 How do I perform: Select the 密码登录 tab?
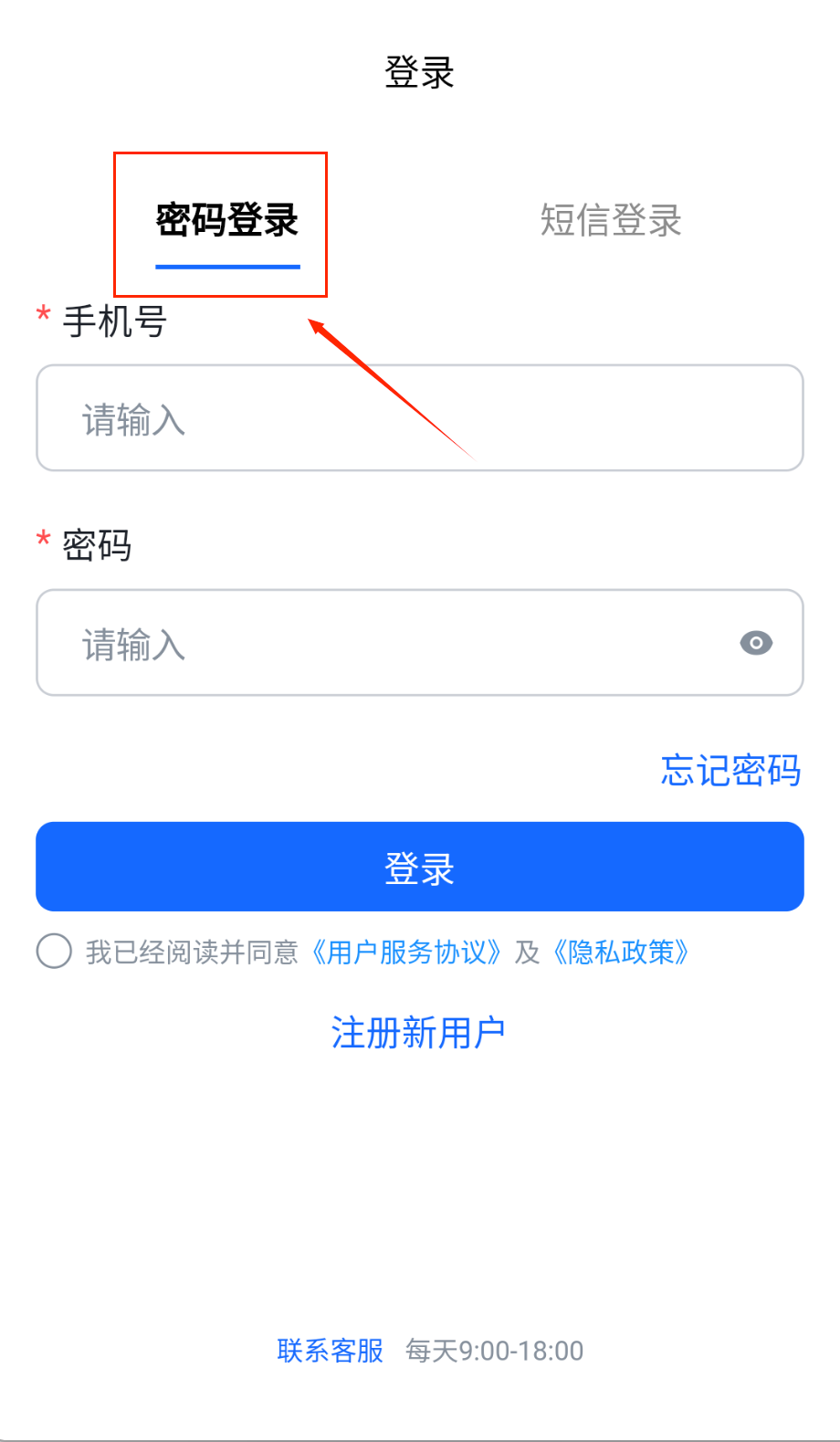point(227,220)
